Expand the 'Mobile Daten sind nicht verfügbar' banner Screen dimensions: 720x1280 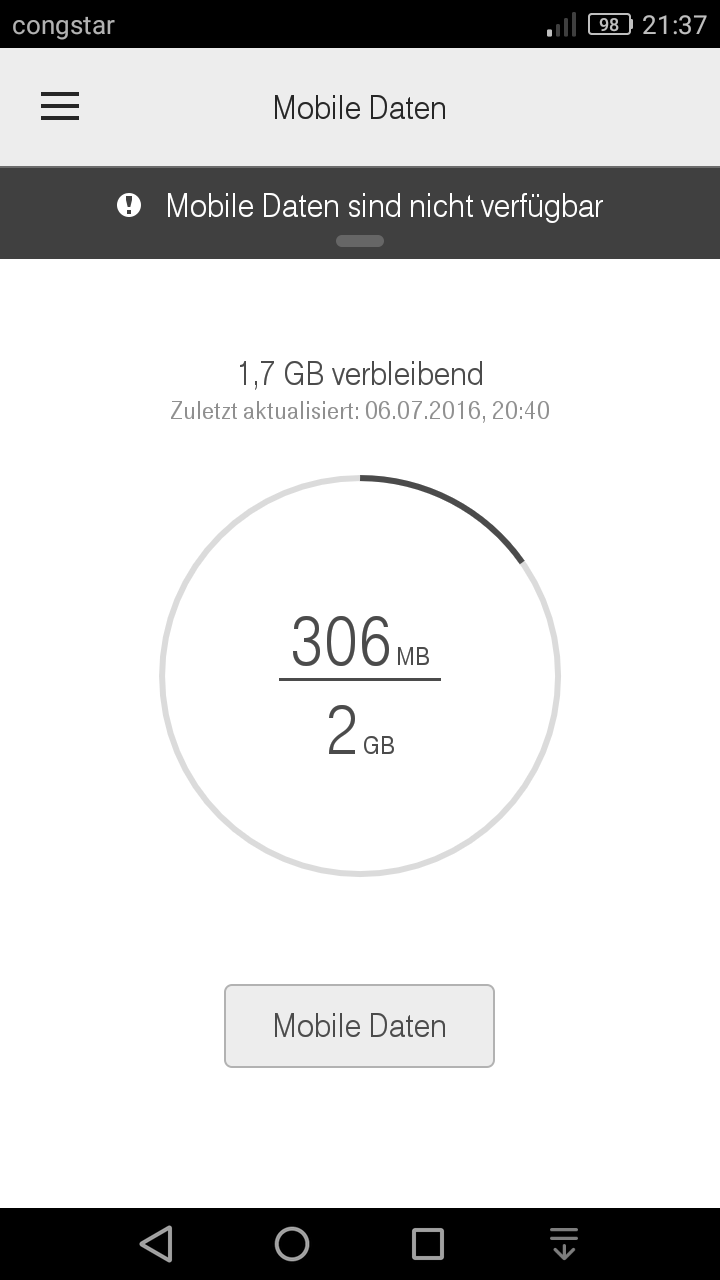(x=360, y=240)
